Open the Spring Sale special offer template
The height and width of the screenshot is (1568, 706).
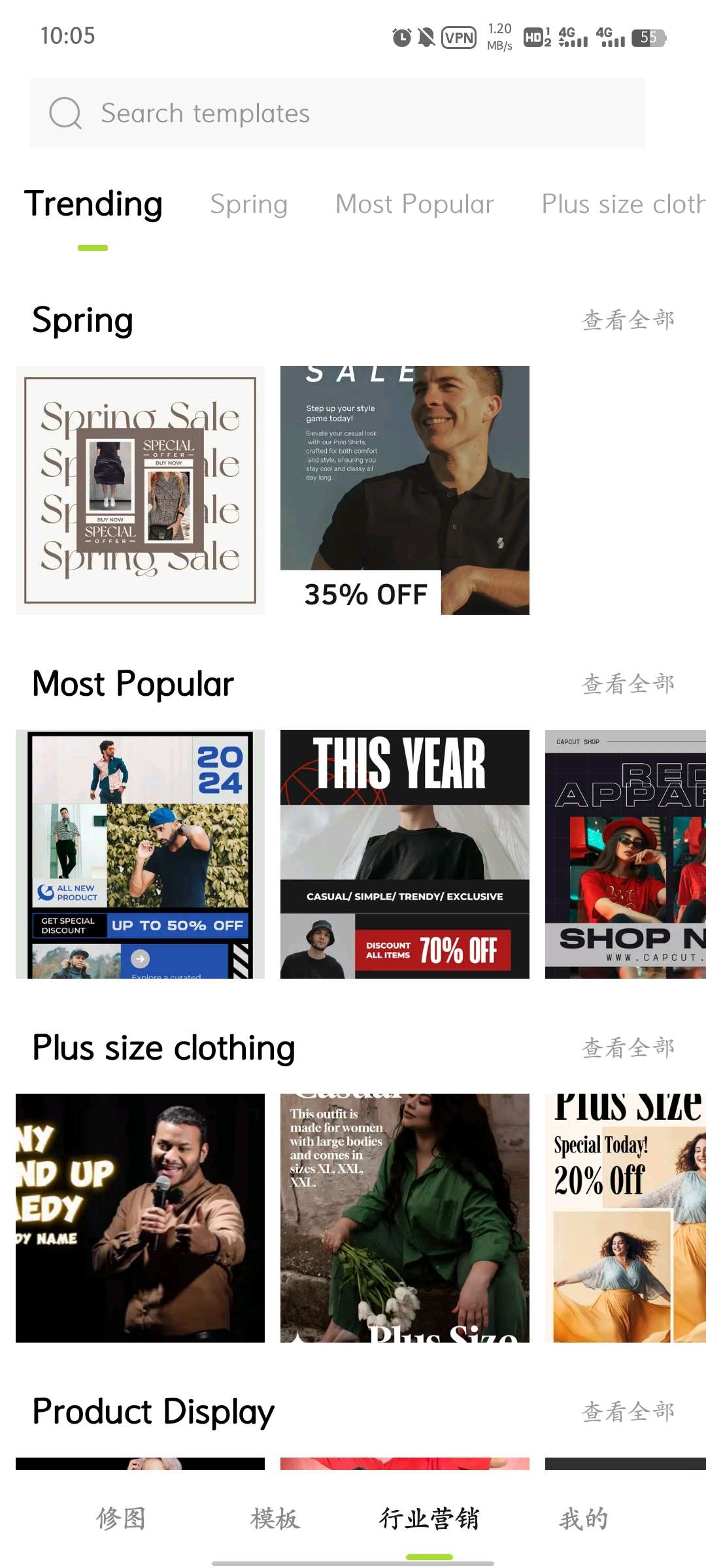tap(140, 490)
